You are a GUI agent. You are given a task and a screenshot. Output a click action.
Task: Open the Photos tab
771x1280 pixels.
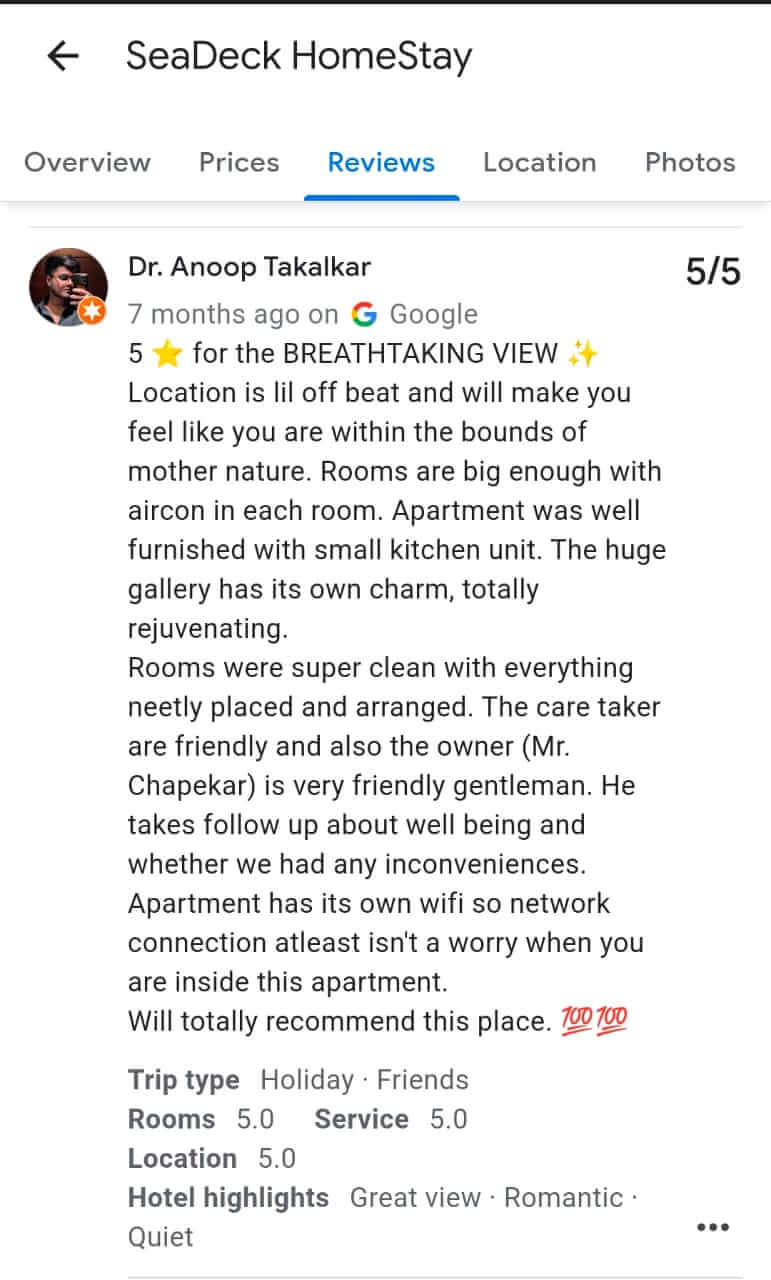pyautogui.click(x=689, y=162)
